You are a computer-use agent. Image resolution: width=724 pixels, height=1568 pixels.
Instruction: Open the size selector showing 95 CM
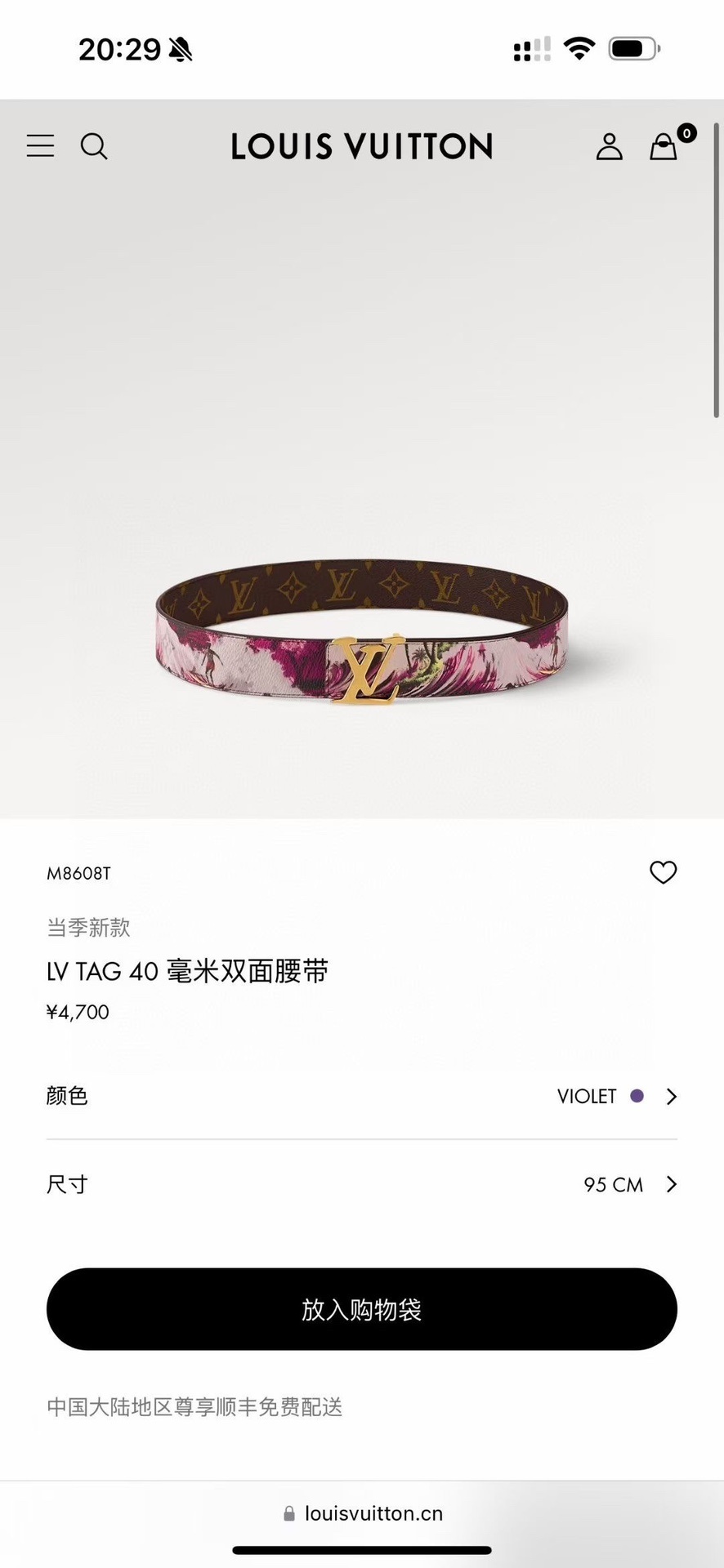629,1184
